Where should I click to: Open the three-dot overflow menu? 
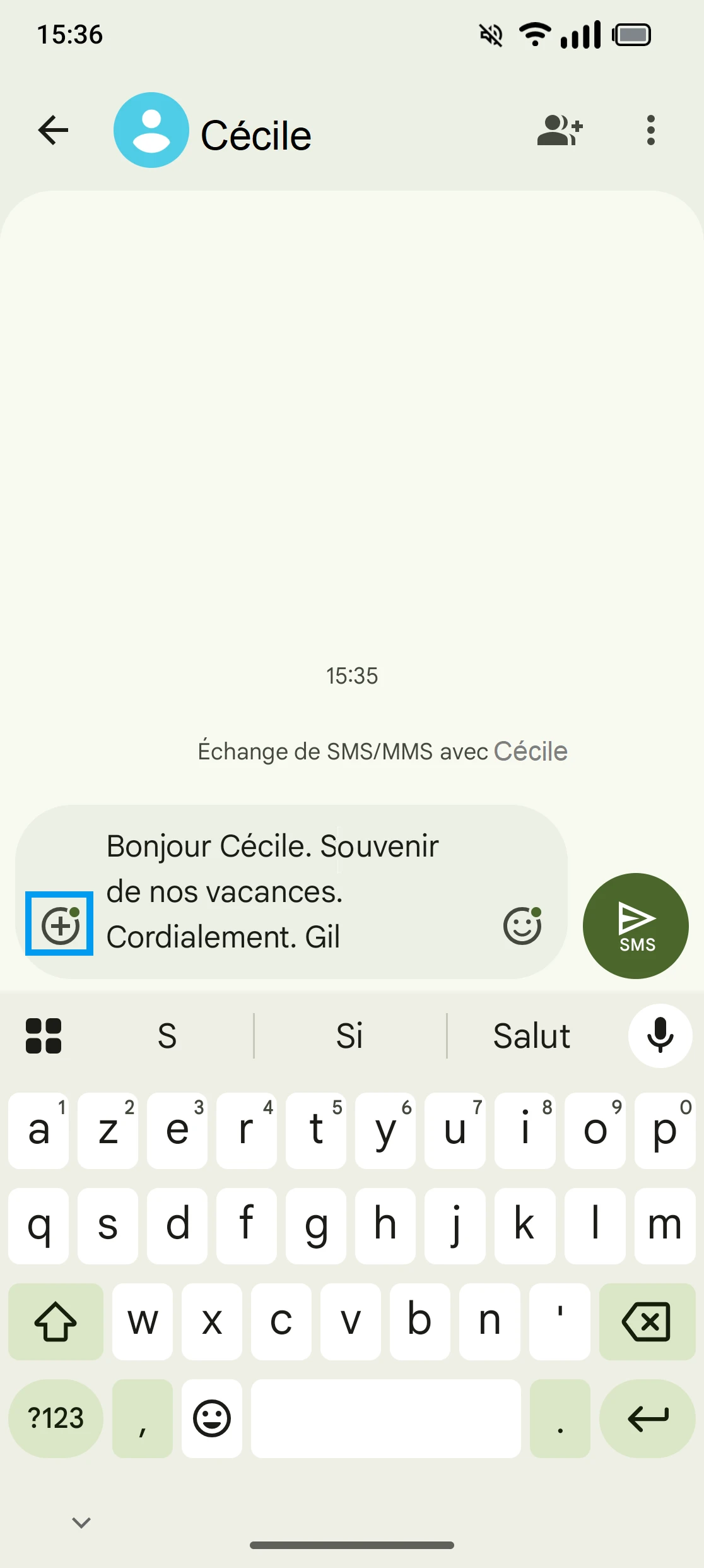pos(650,131)
